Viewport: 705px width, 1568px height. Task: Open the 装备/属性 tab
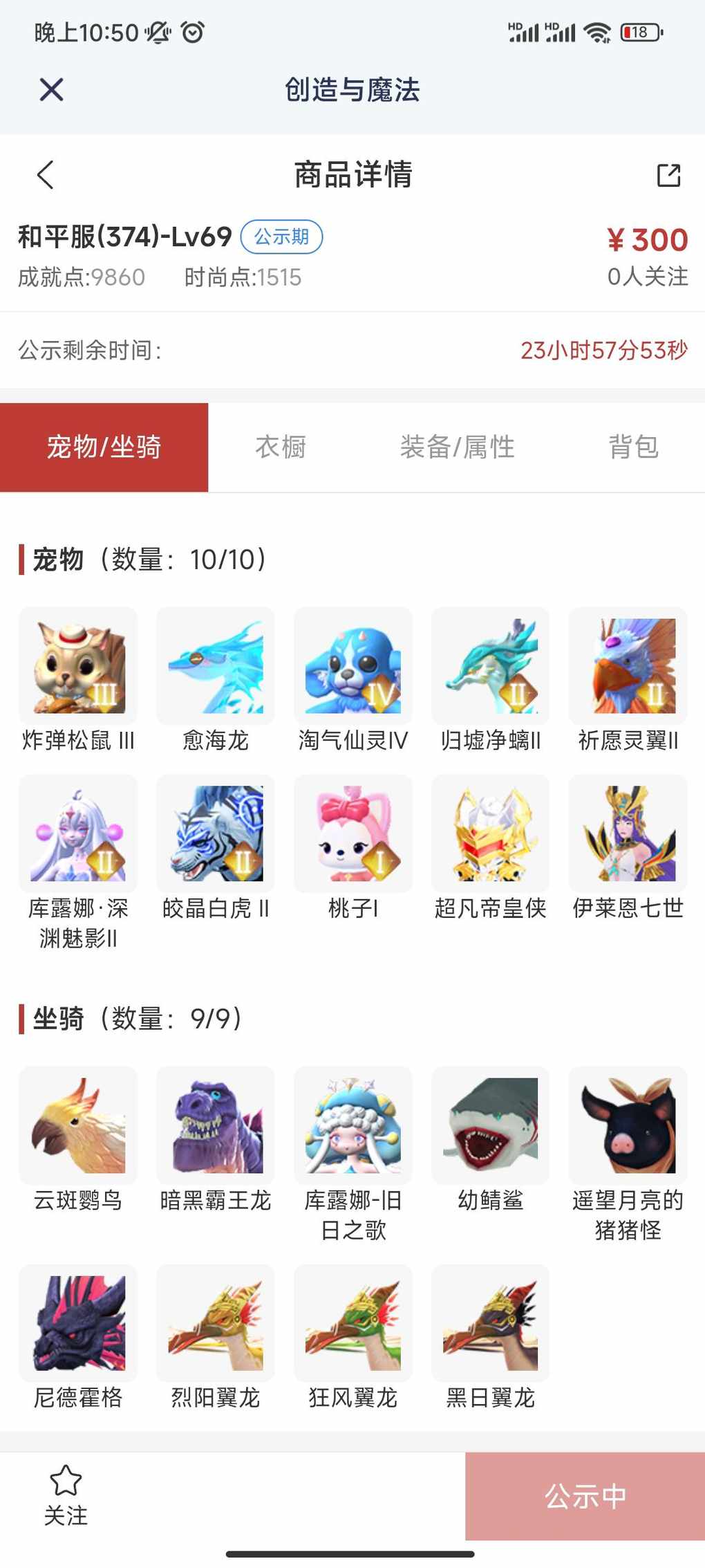pyautogui.click(x=457, y=448)
